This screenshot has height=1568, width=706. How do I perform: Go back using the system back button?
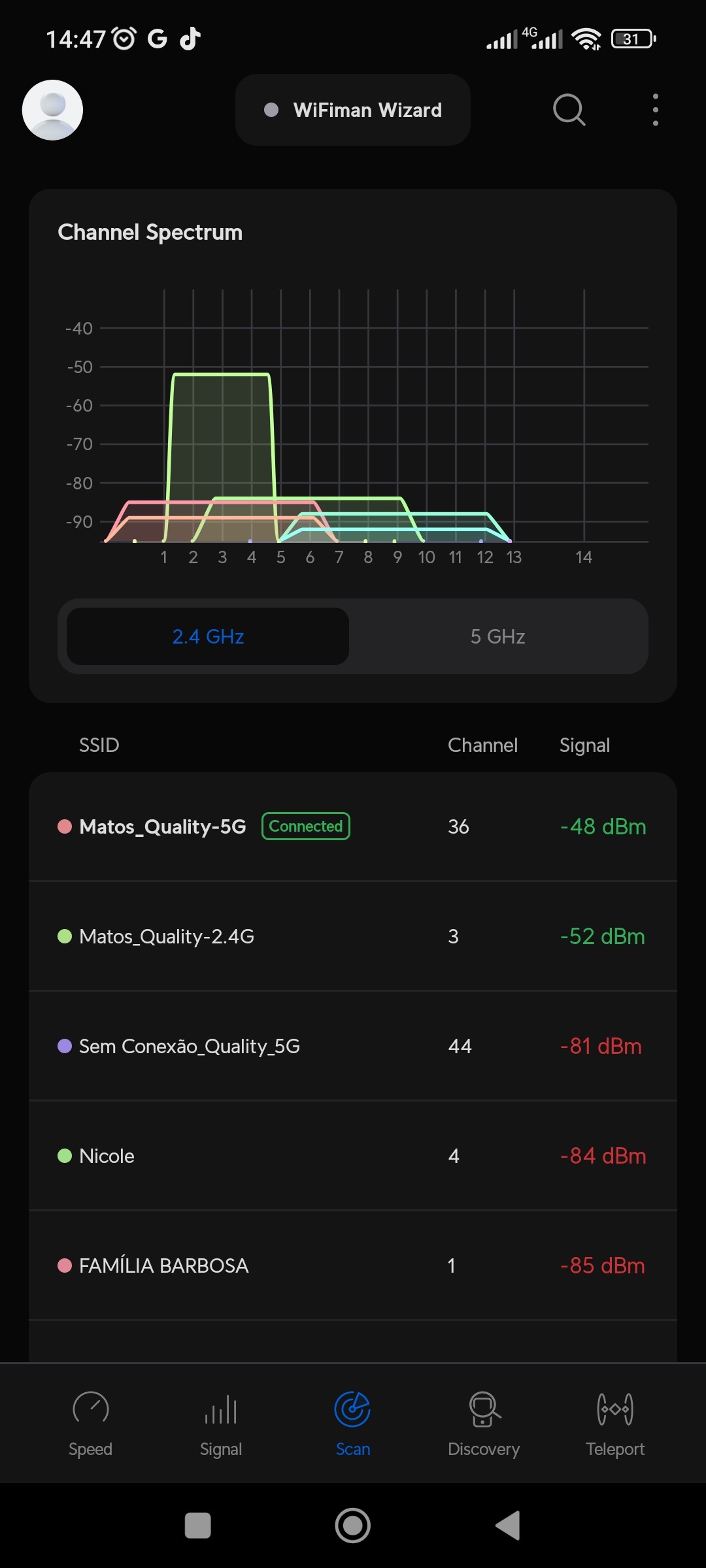508,1526
